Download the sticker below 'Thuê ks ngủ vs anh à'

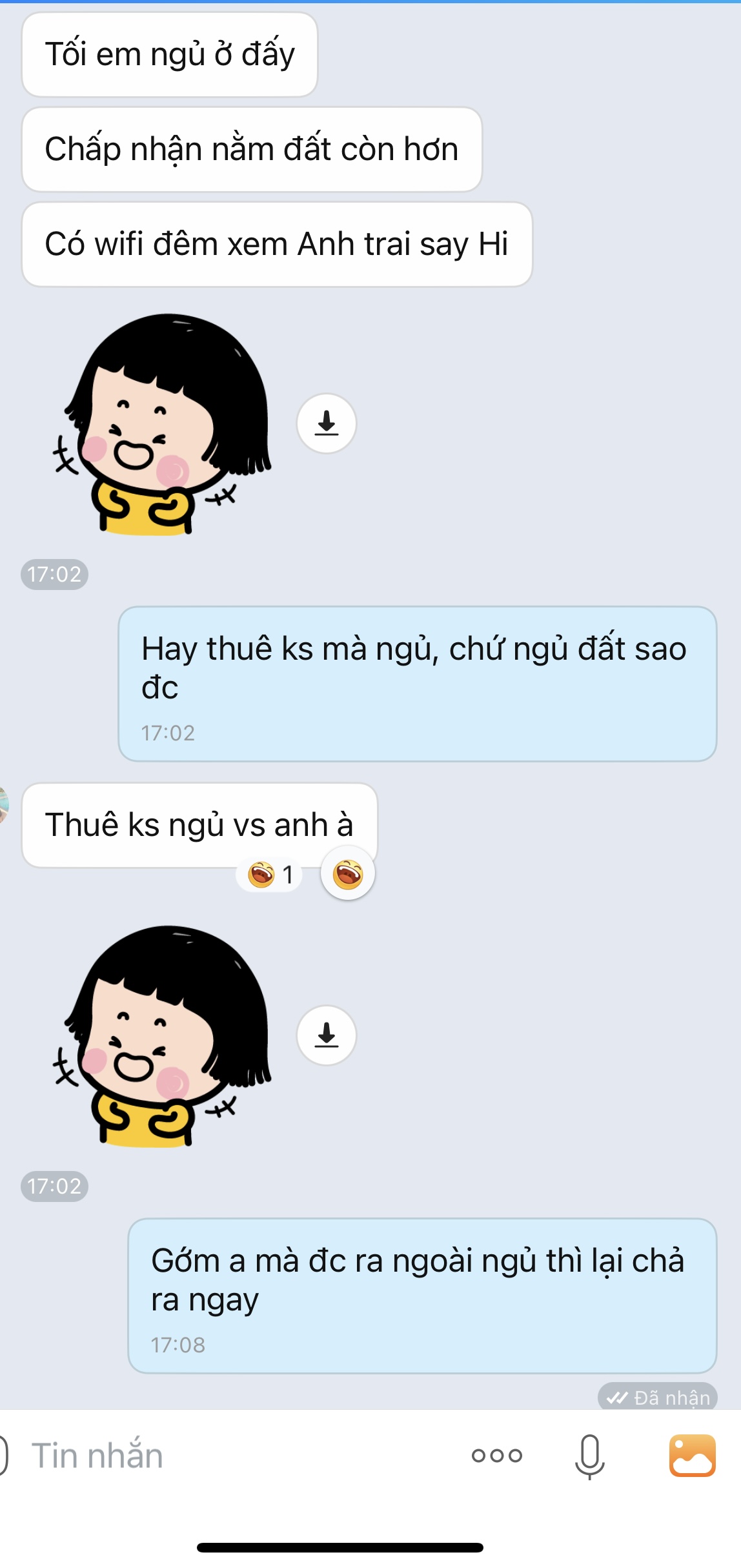coord(326,1035)
